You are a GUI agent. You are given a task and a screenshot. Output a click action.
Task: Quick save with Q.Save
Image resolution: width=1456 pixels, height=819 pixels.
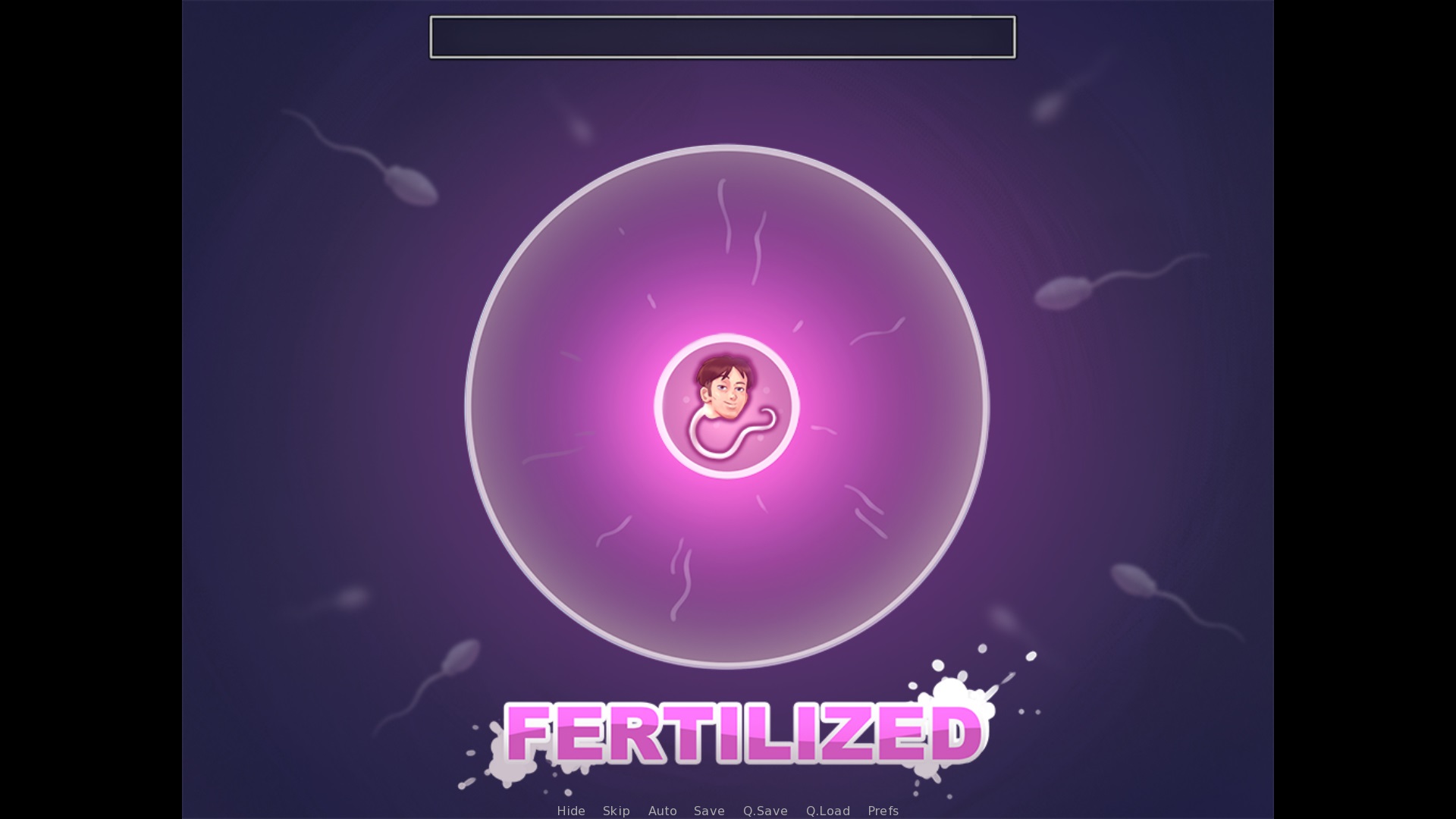pyautogui.click(x=765, y=811)
